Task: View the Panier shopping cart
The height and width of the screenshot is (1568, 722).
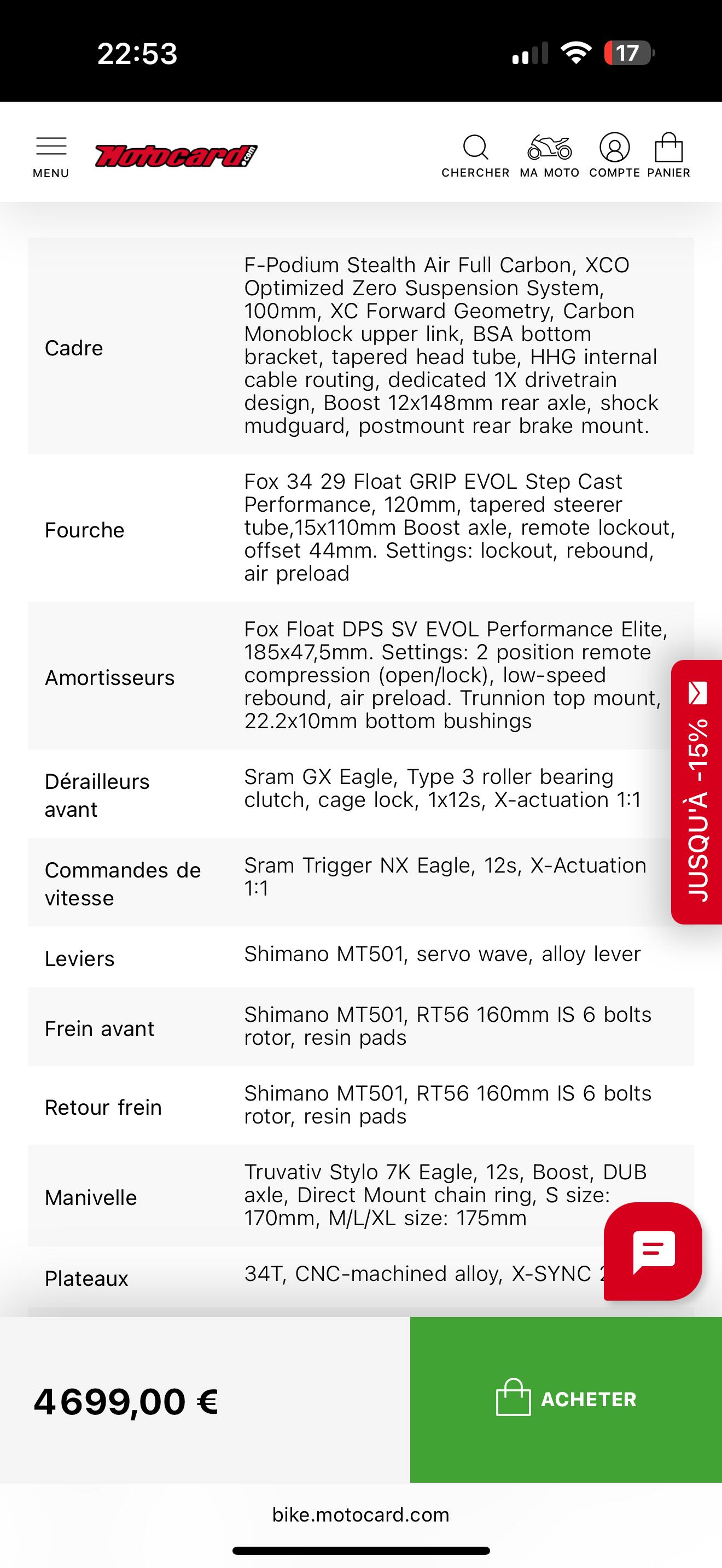Action: 668,156
